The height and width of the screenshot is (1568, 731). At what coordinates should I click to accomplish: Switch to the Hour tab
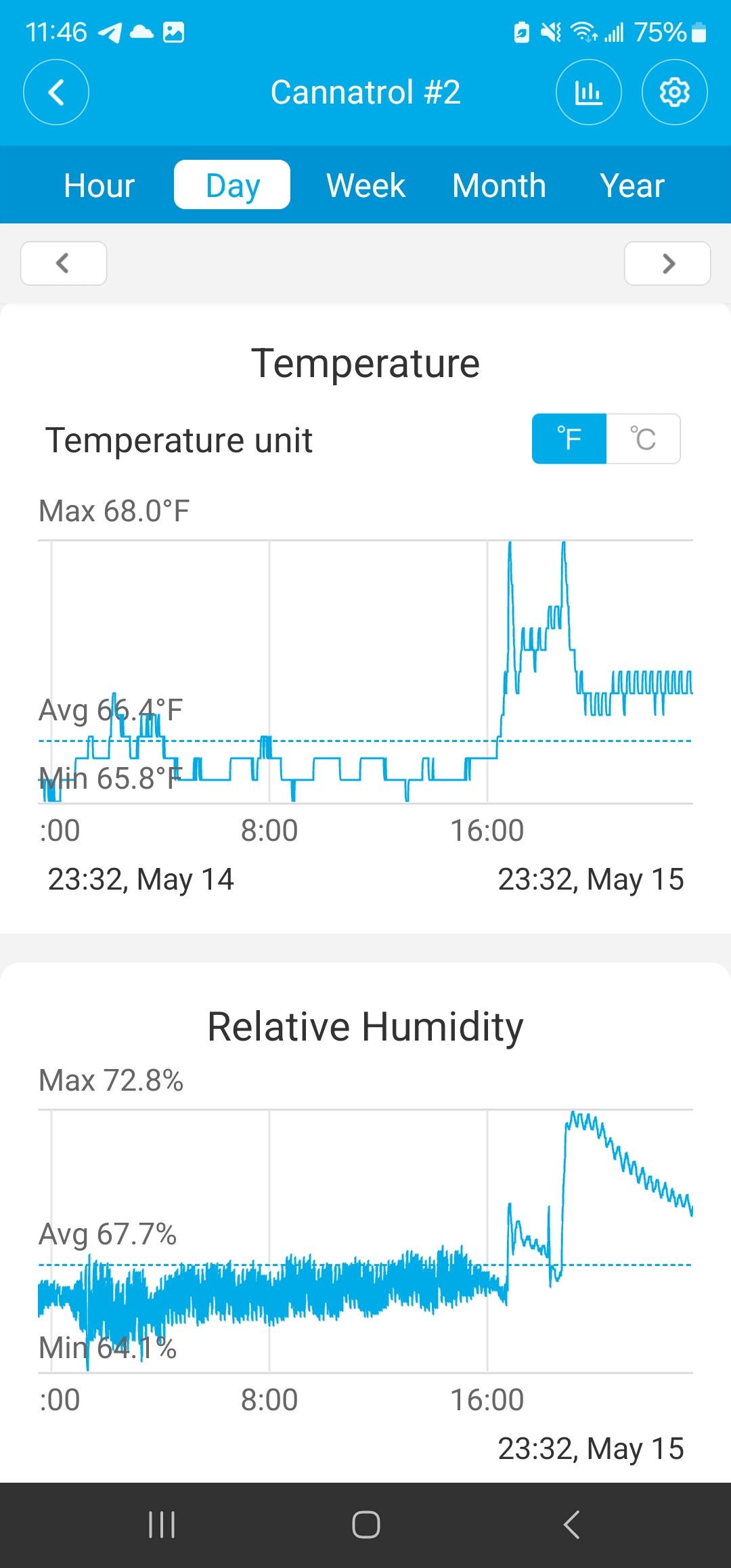[99, 185]
